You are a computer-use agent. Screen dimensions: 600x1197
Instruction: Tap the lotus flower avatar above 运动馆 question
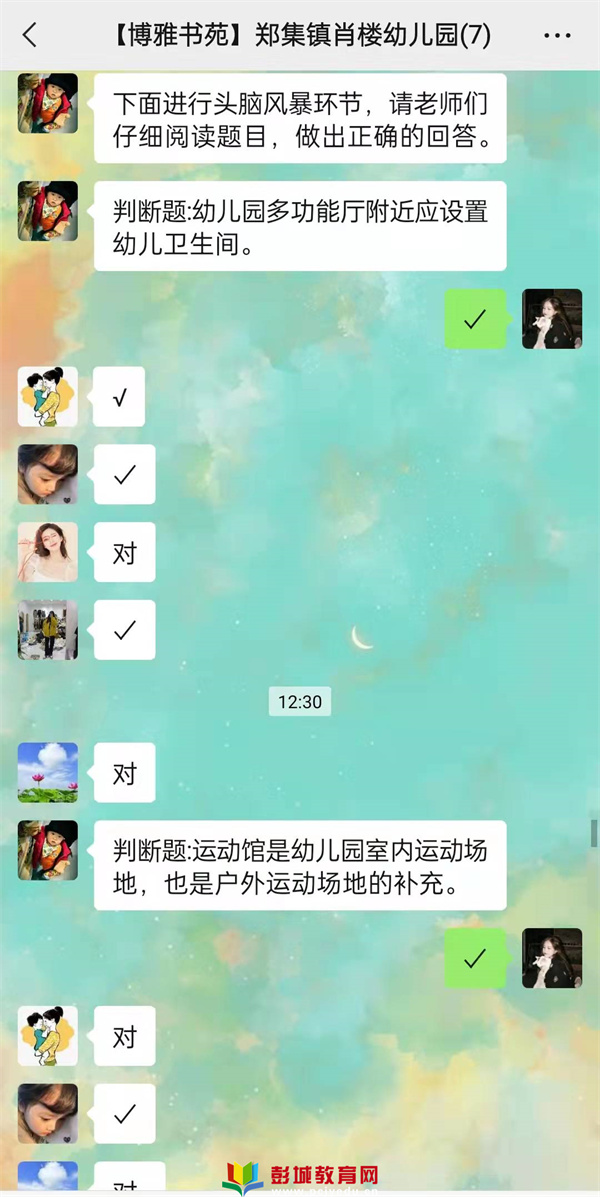click(47, 772)
